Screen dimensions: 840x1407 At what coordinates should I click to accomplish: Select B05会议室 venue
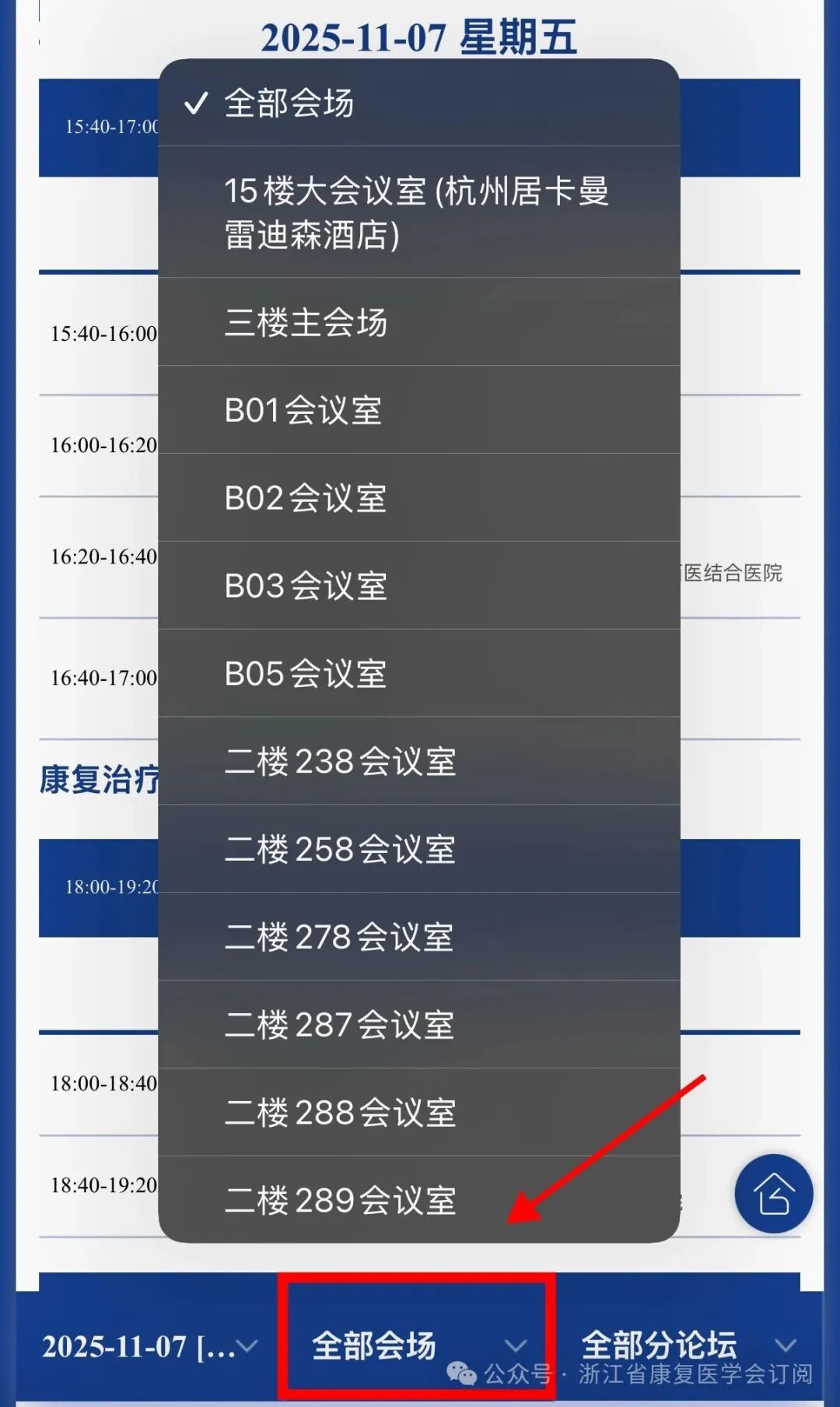pyautogui.click(x=306, y=672)
